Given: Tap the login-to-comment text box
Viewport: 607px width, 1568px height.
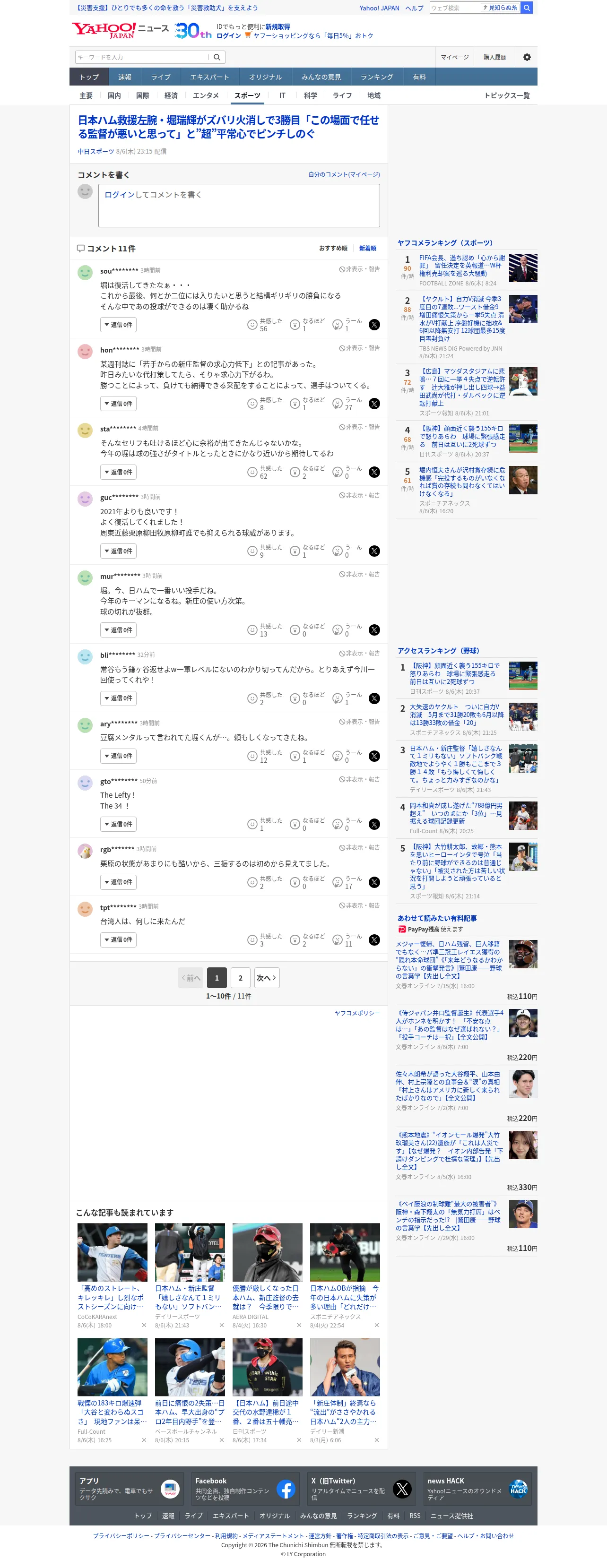Looking at the screenshot, I should 239,206.
